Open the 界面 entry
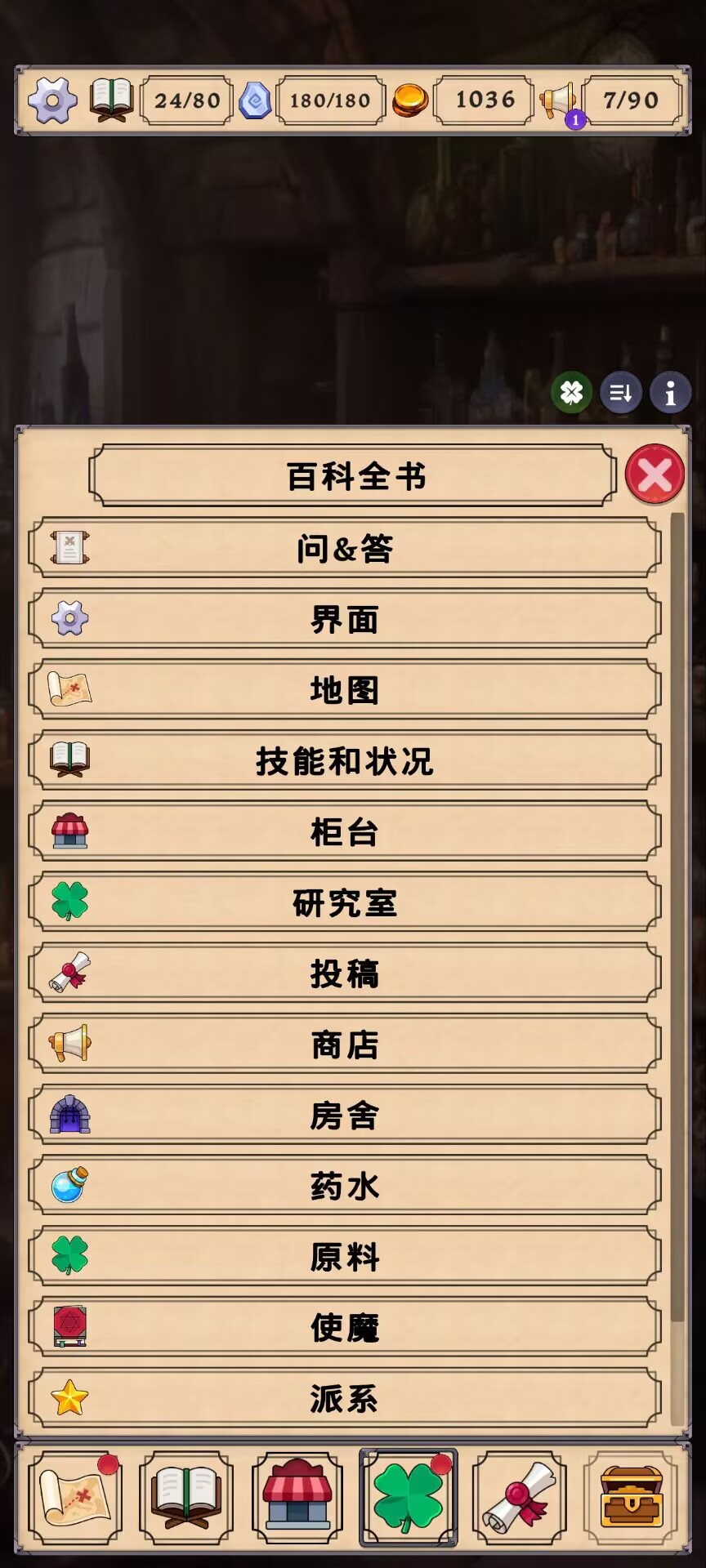 [344, 619]
